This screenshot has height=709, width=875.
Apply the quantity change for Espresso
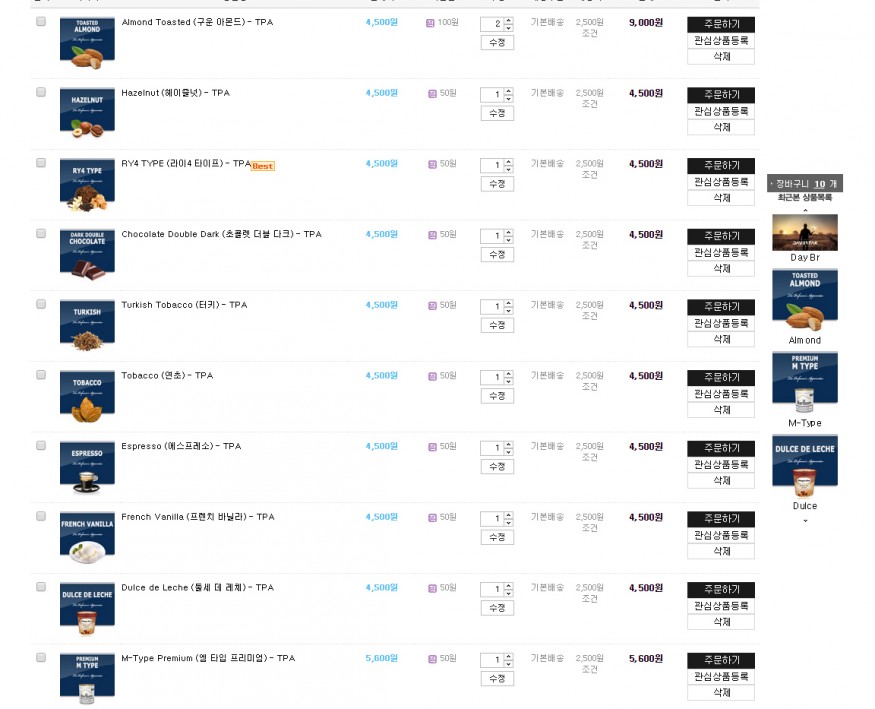pyautogui.click(x=497, y=467)
